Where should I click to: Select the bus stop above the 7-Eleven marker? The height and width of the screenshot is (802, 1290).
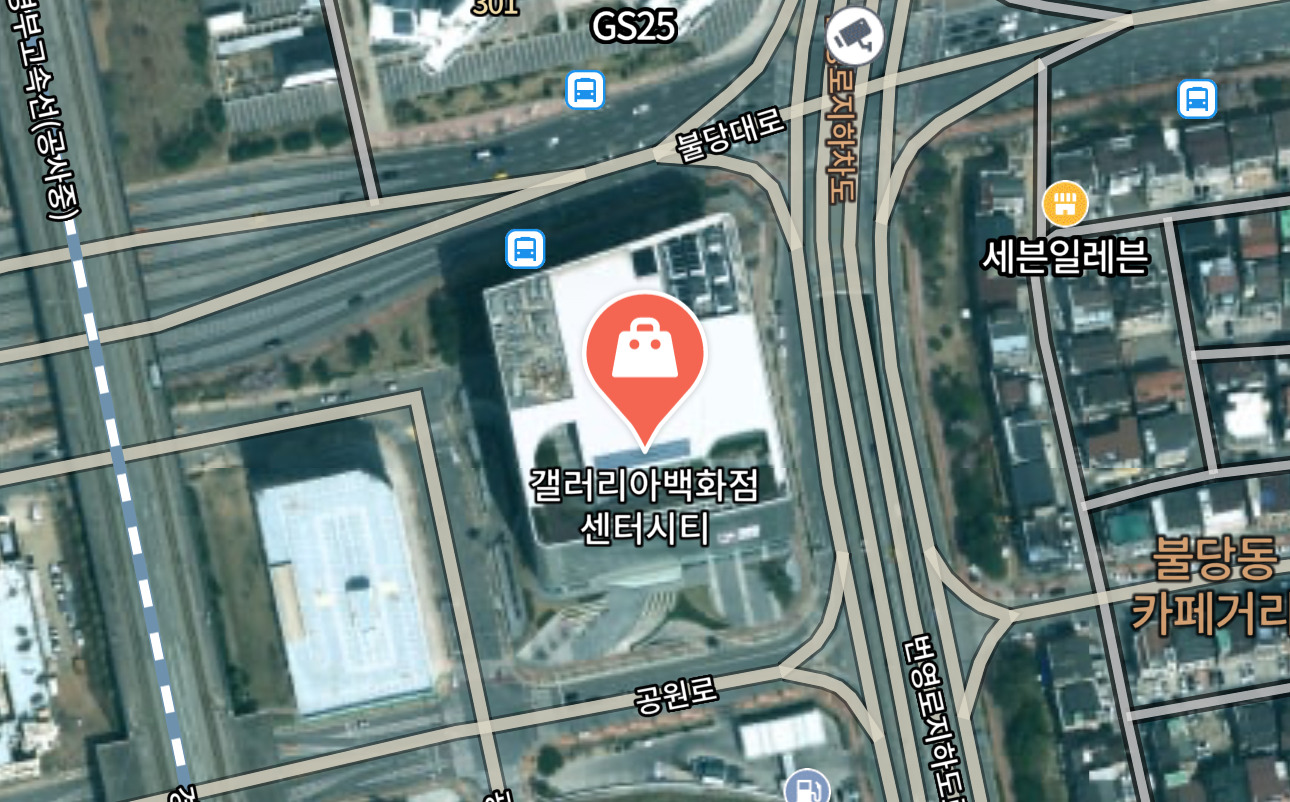[1196, 99]
